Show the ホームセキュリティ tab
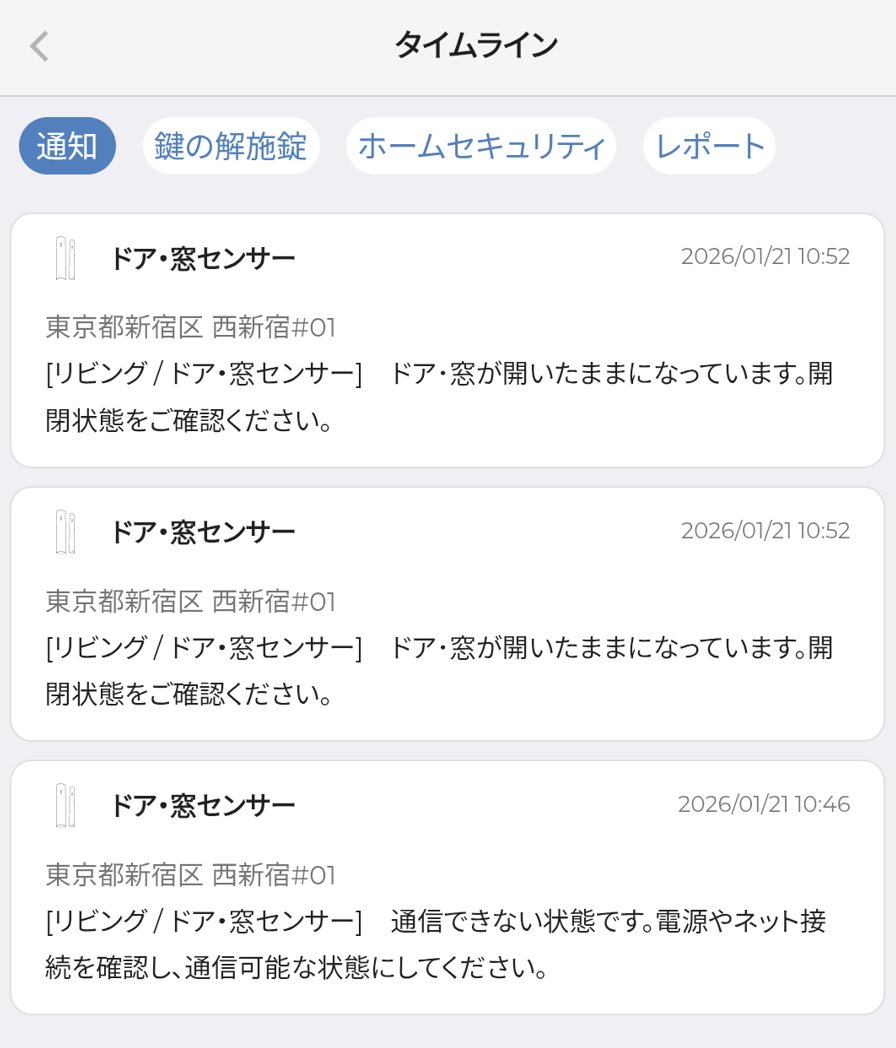Viewport: 896px width, 1048px height. click(x=481, y=146)
